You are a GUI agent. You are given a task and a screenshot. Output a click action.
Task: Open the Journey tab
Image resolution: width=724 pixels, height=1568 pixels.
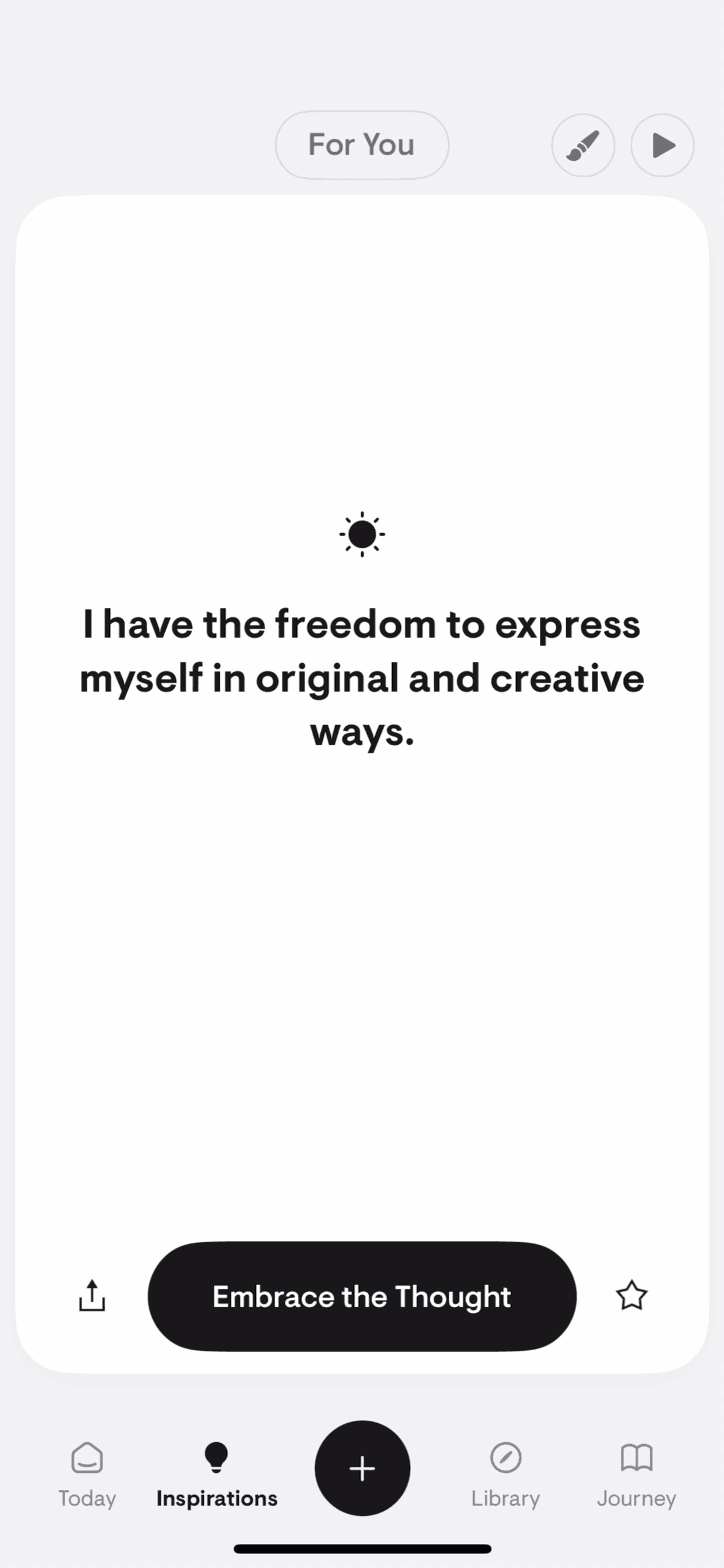636,1474
